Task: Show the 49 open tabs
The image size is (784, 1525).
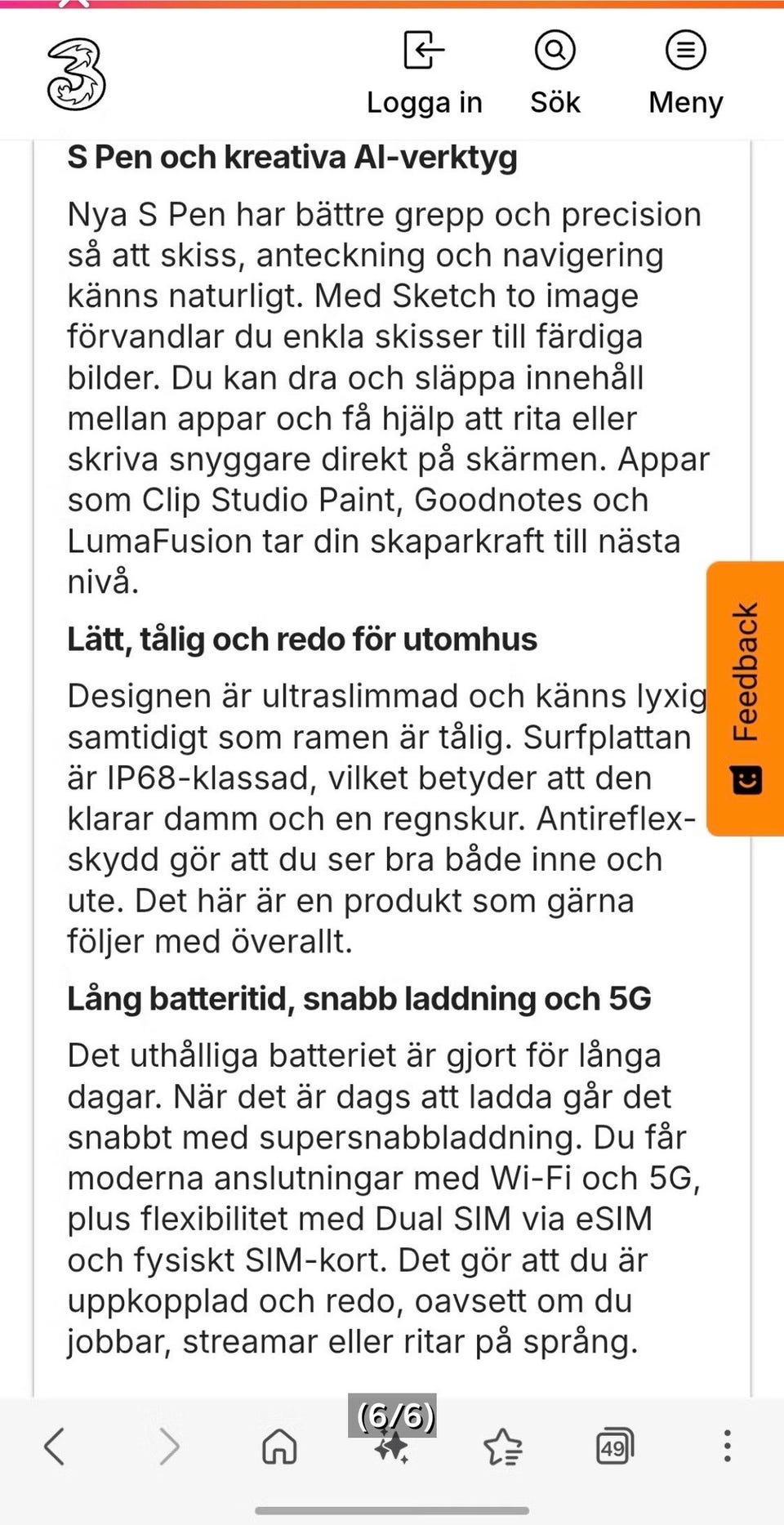Action: [x=614, y=1447]
